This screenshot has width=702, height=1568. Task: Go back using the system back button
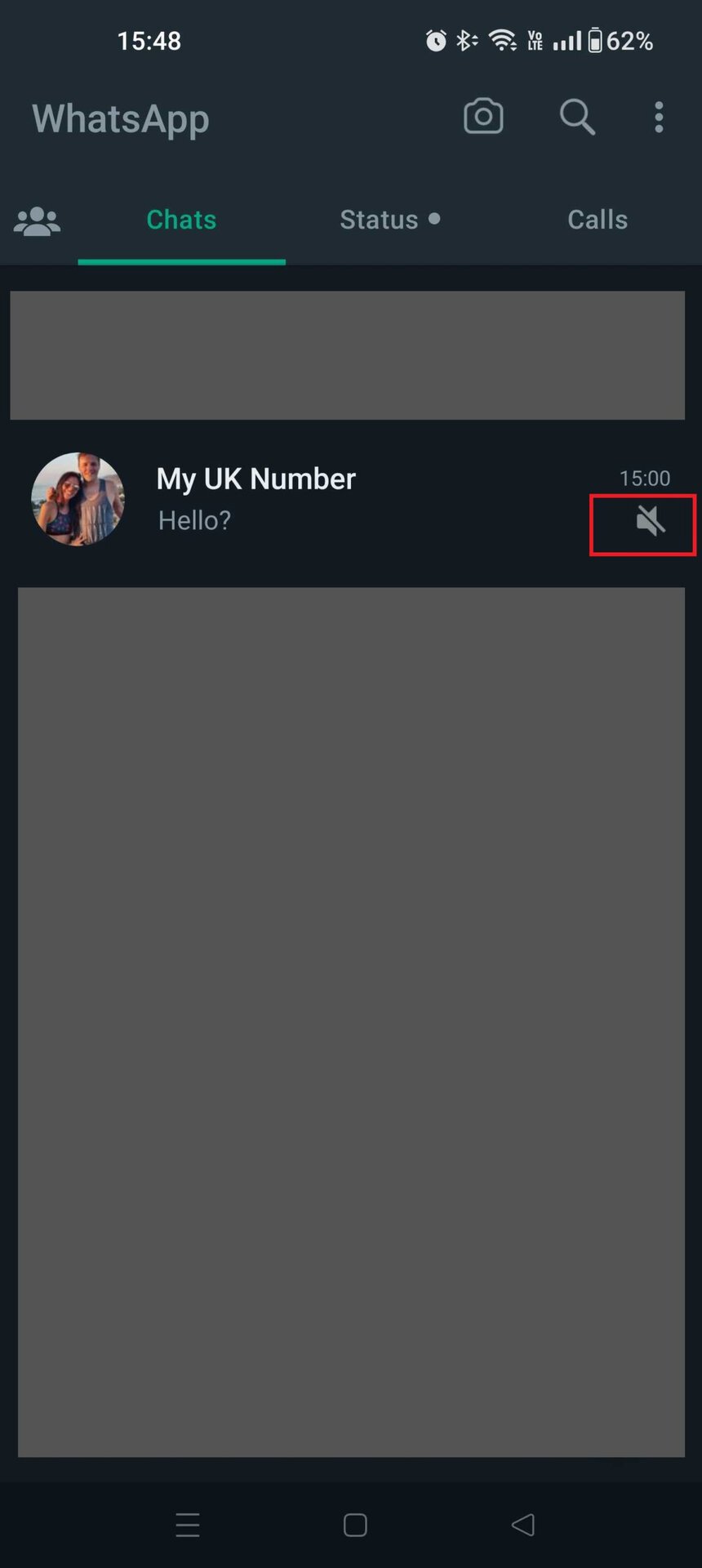point(523,1525)
